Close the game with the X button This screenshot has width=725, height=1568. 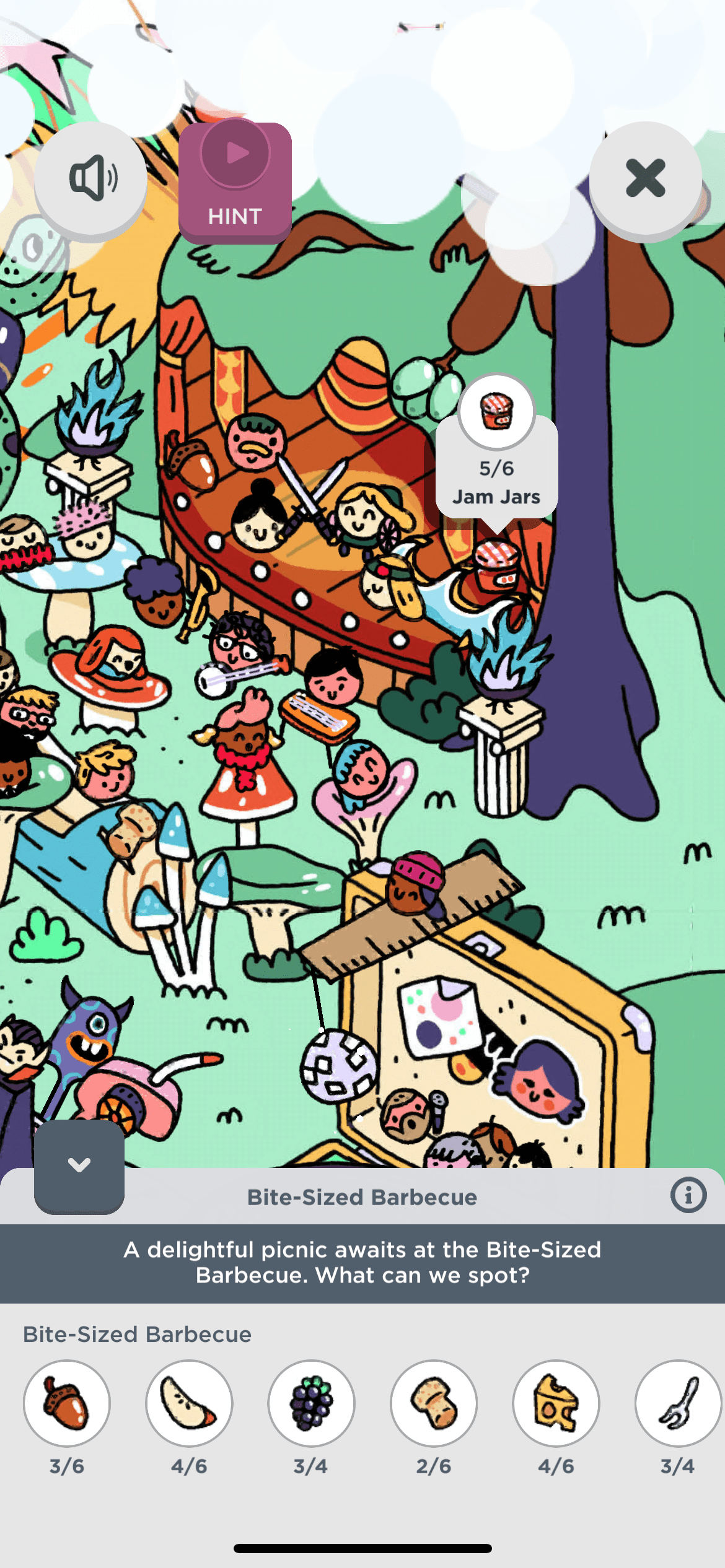click(x=645, y=178)
